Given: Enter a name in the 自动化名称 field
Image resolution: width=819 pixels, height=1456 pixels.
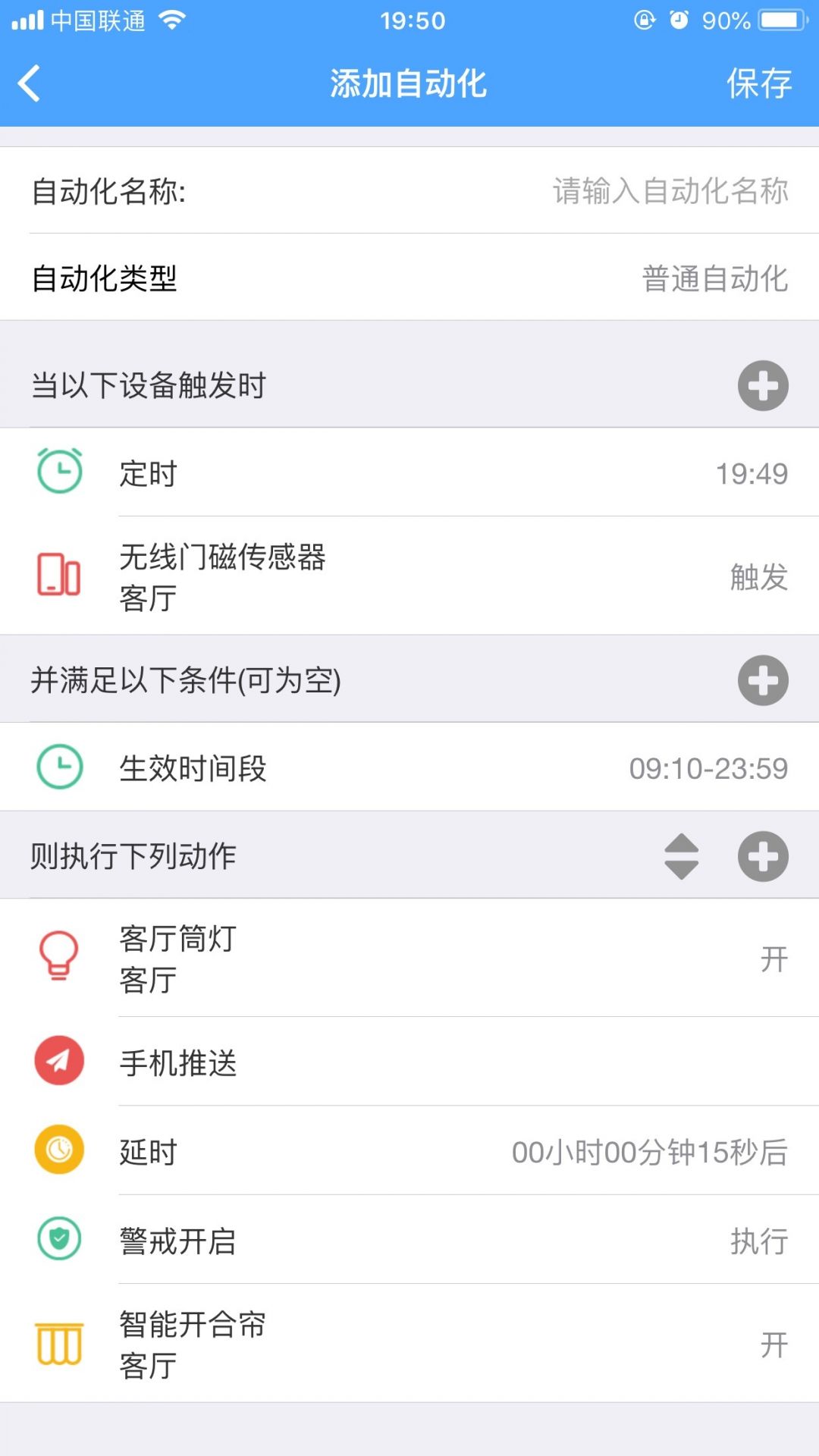Looking at the screenshot, I should (409, 190).
